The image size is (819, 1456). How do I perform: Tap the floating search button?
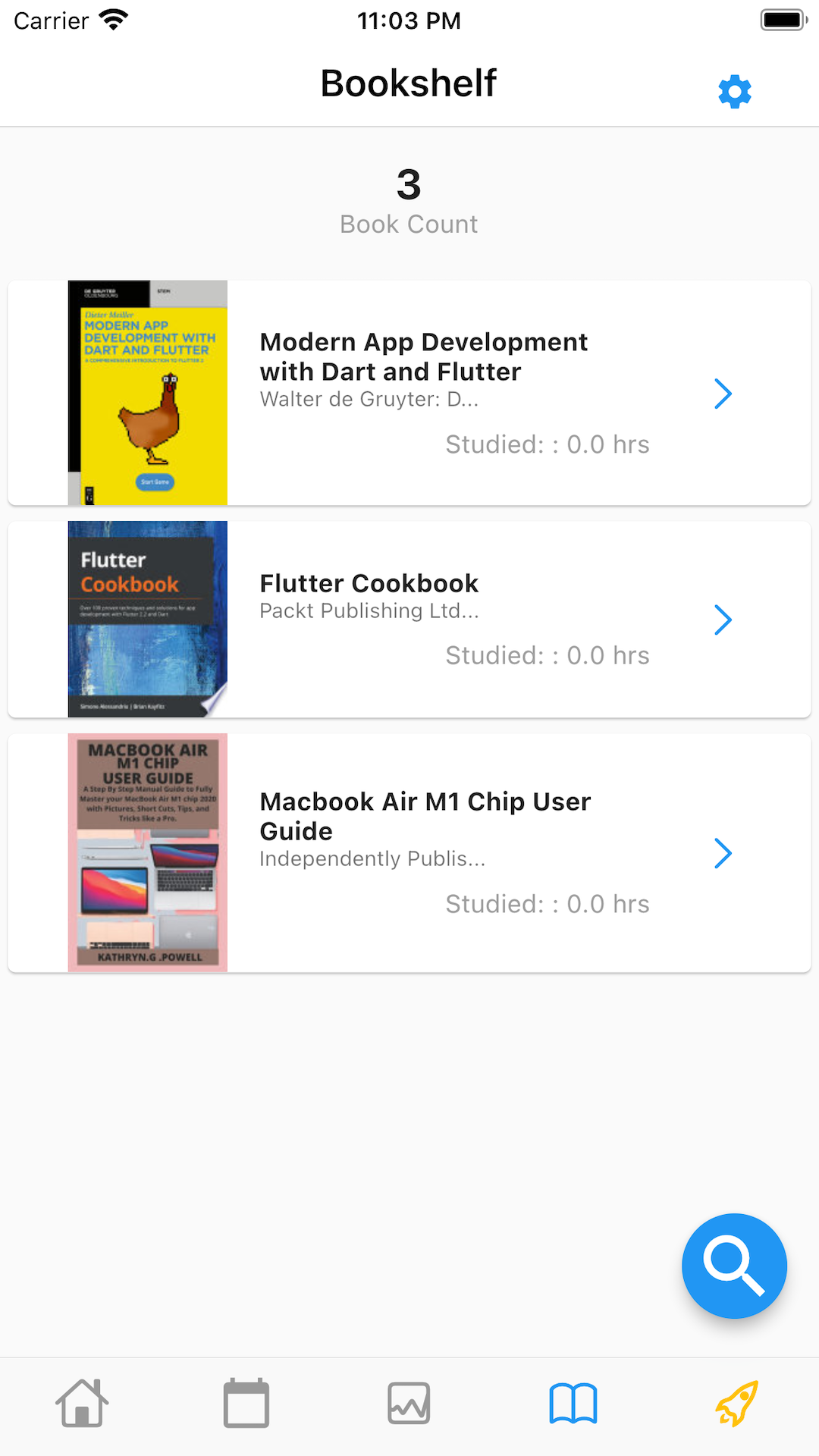[x=733, y=1266]
